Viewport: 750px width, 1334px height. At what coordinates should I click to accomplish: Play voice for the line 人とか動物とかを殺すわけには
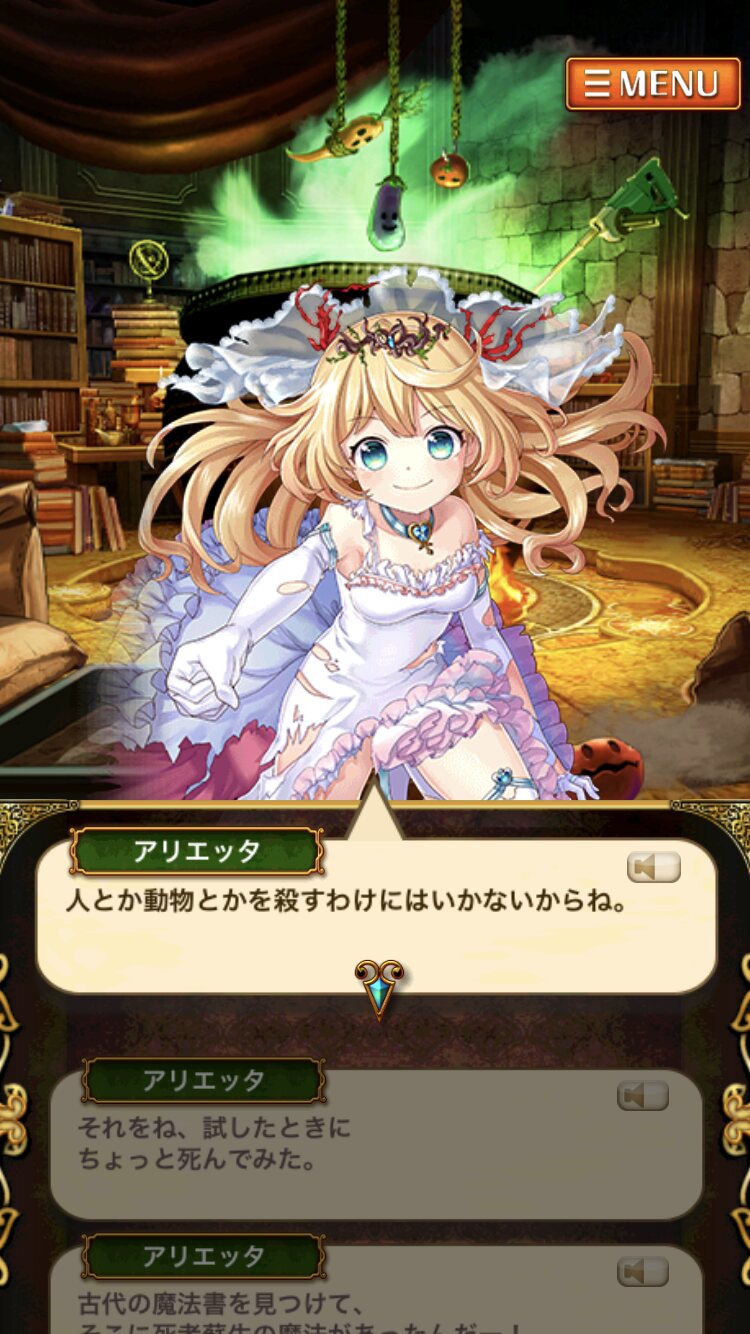(653, 867)
